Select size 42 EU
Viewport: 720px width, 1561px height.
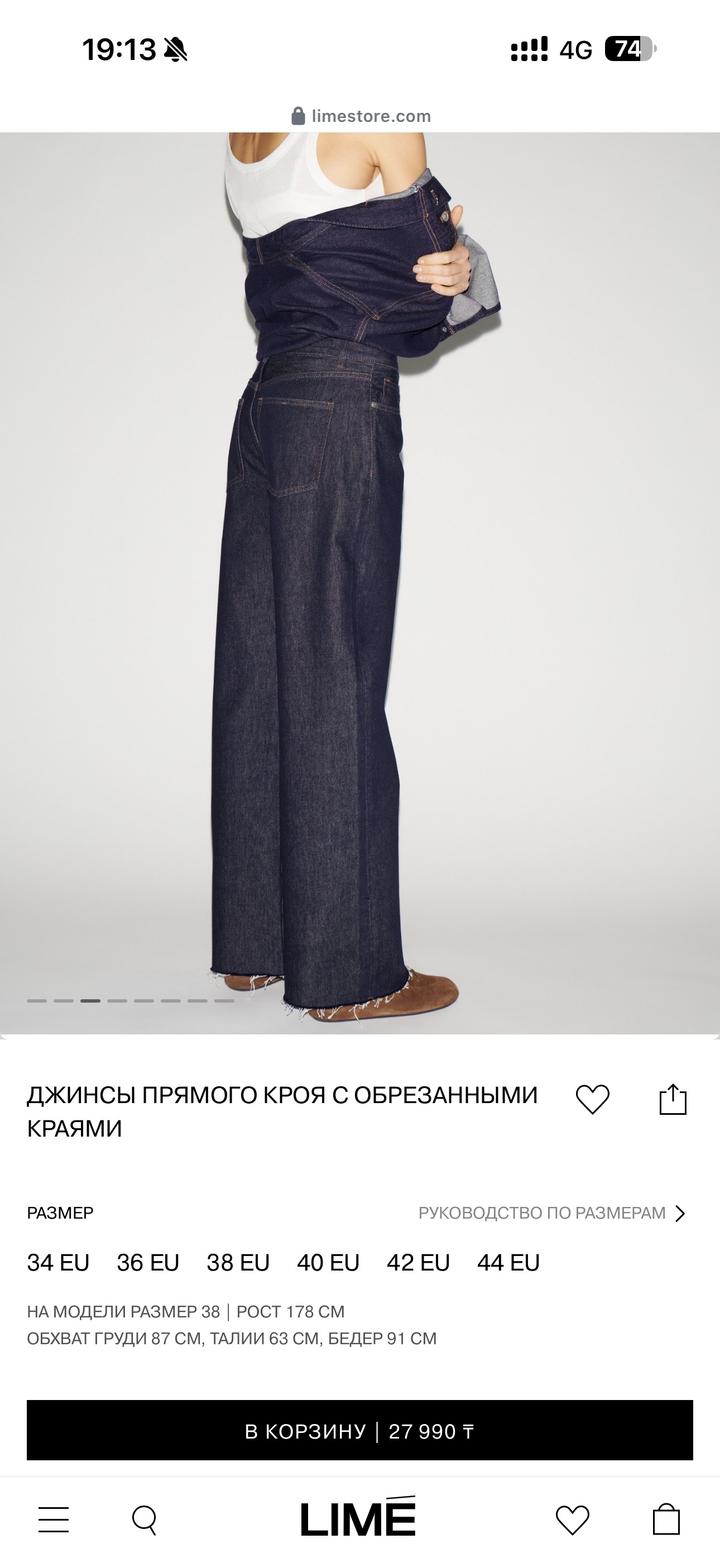(418, 1263)
